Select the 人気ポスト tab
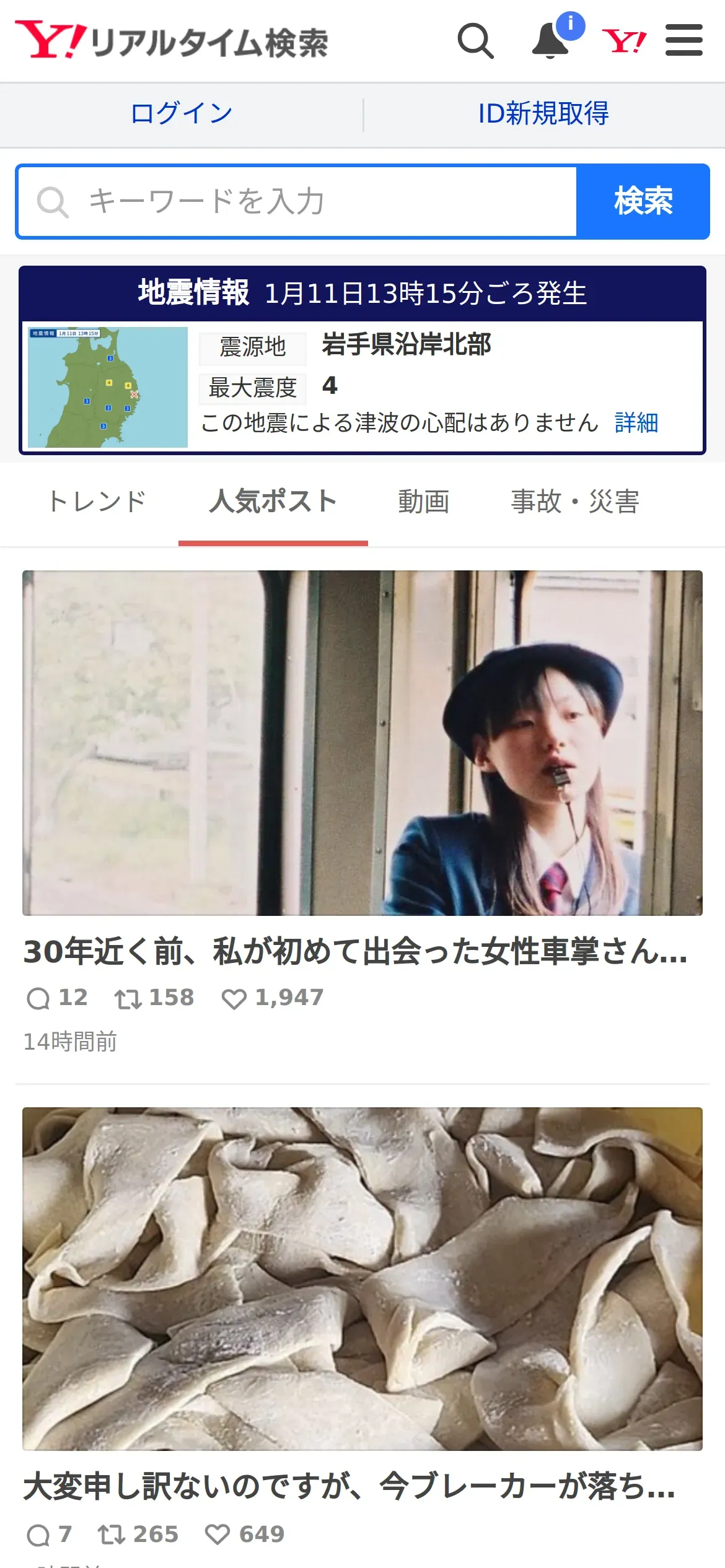Viewport: 725px width, 1568px height. pyautogui.click(x=273, y=502)
